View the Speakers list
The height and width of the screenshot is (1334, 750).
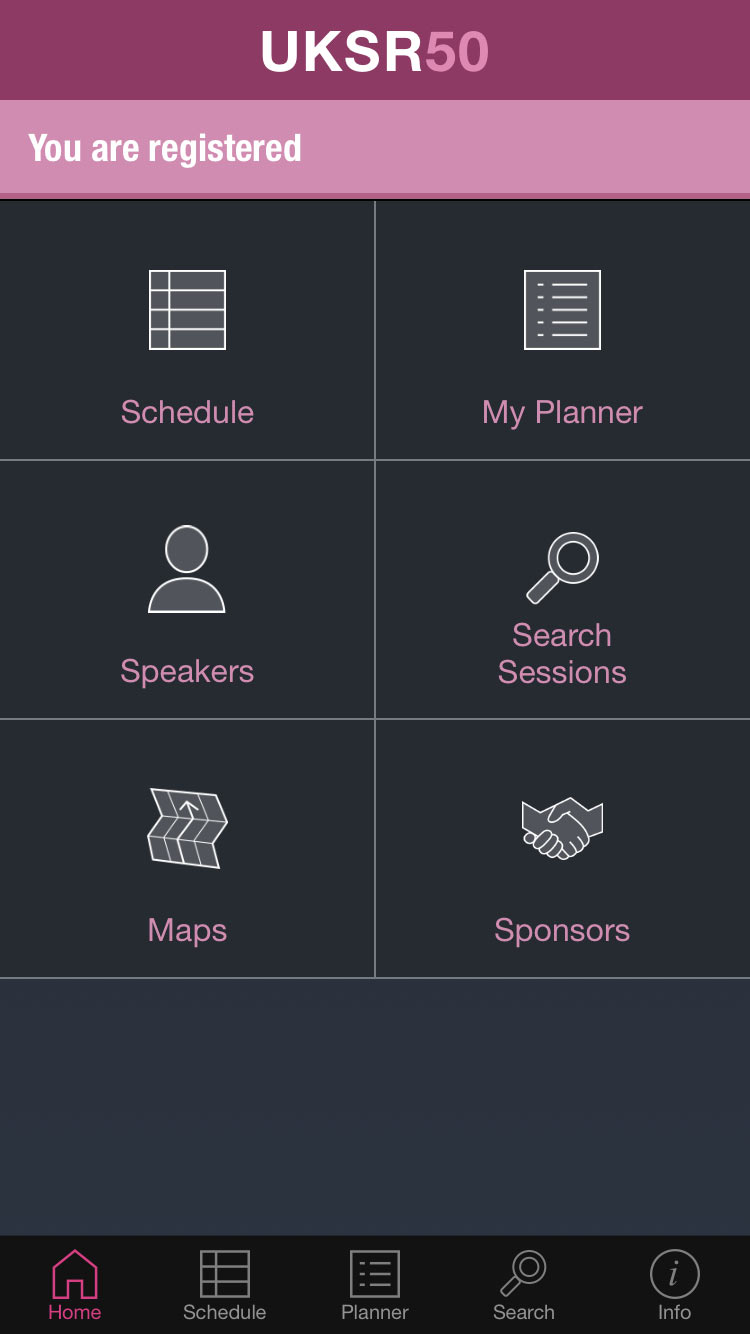(x=187, y=590)
